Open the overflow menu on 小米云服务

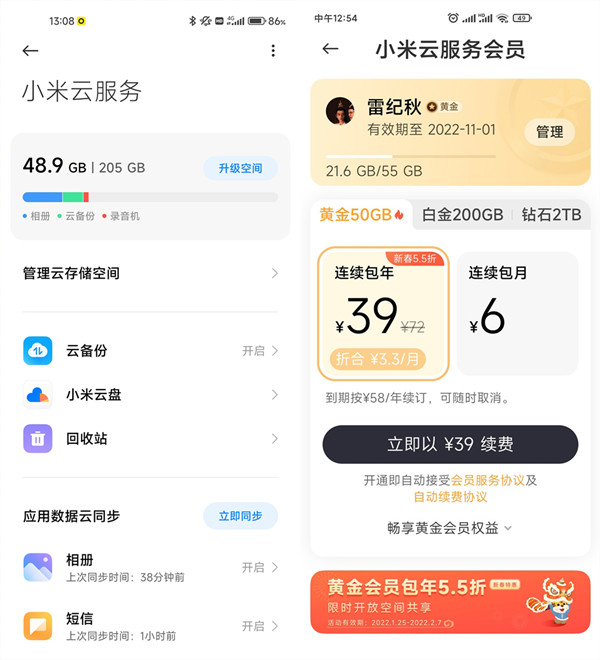click(273, 51)
